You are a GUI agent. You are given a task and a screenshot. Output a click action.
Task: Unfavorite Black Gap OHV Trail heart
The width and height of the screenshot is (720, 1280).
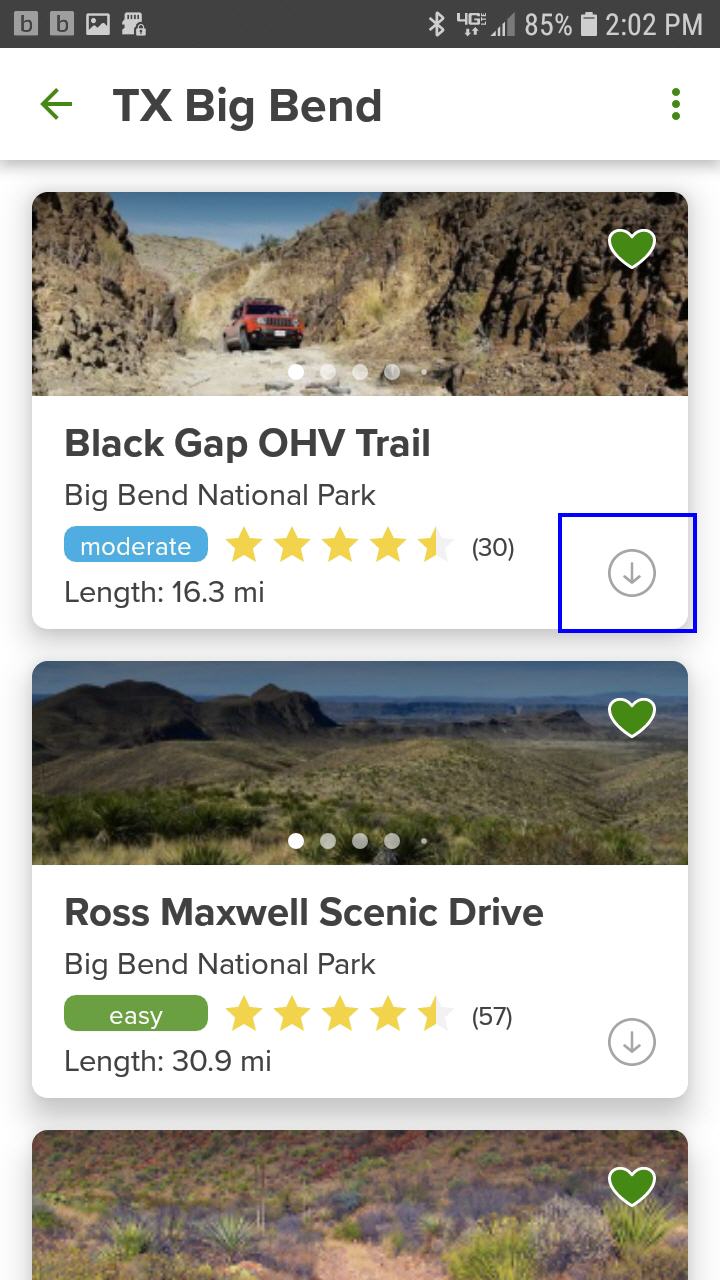632,248
